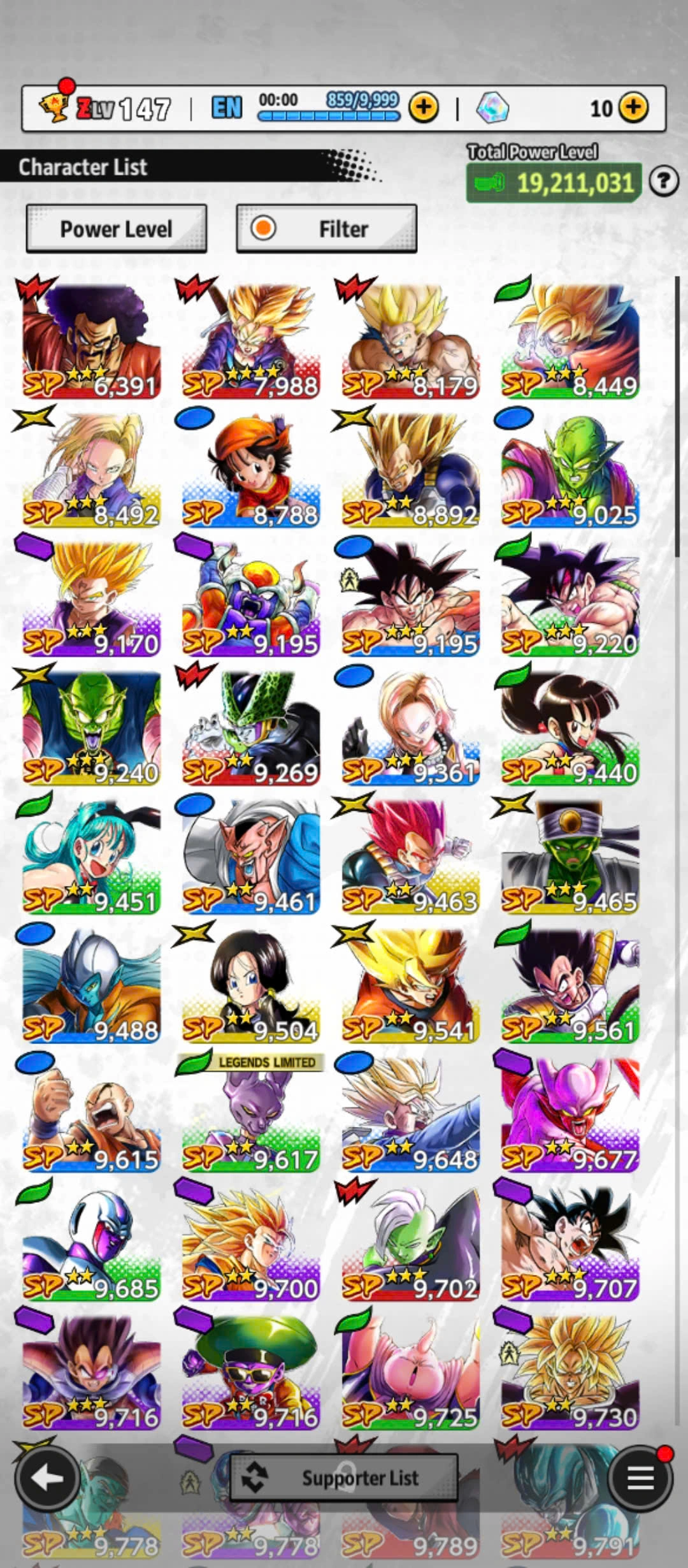Open Total Power Level help

664,182
